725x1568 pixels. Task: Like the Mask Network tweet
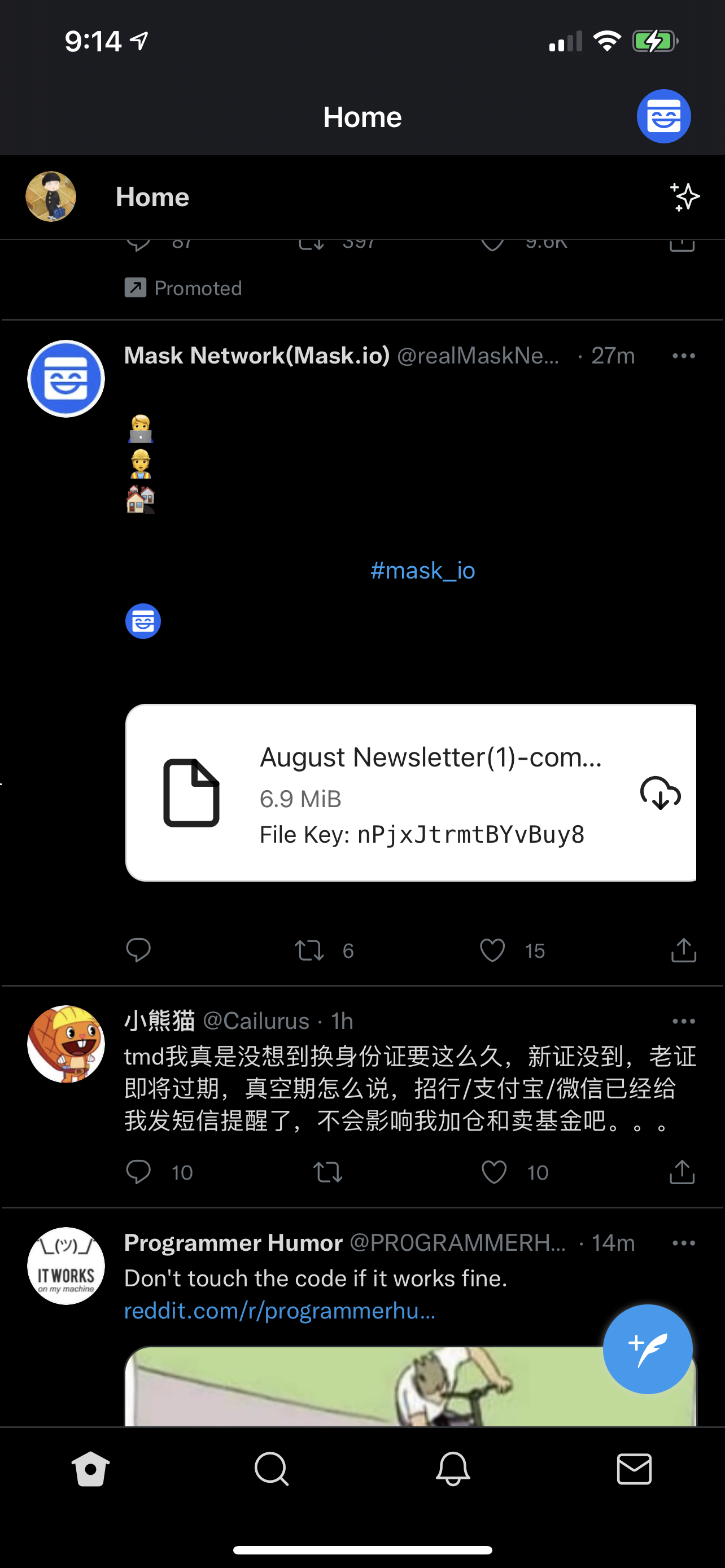point(492,950)
